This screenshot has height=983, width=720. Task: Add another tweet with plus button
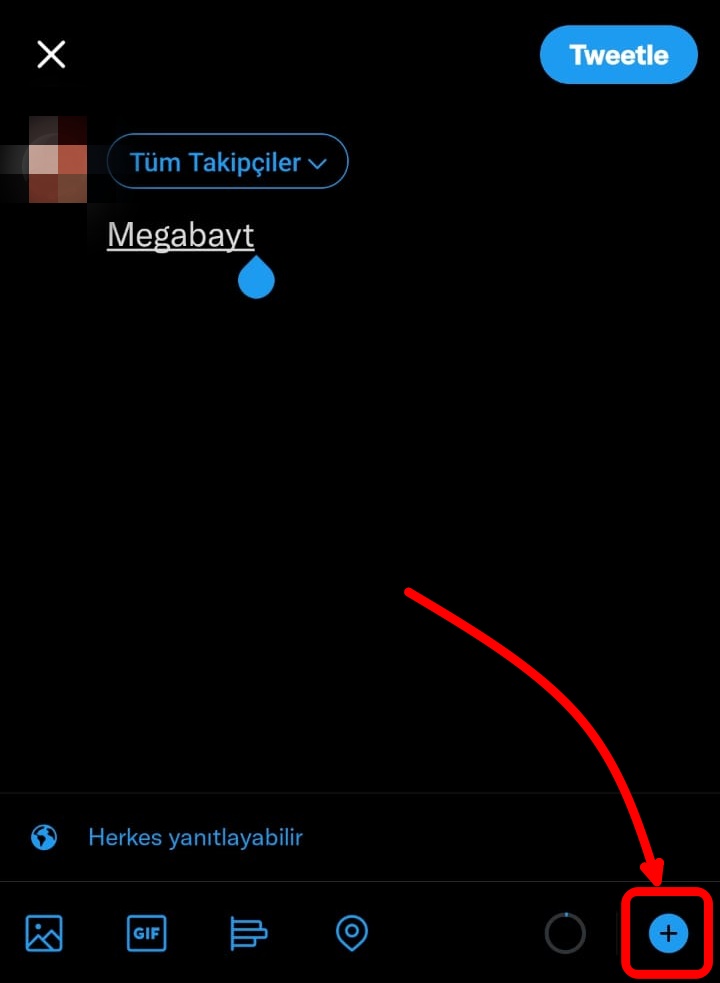(x=668, y=934)
